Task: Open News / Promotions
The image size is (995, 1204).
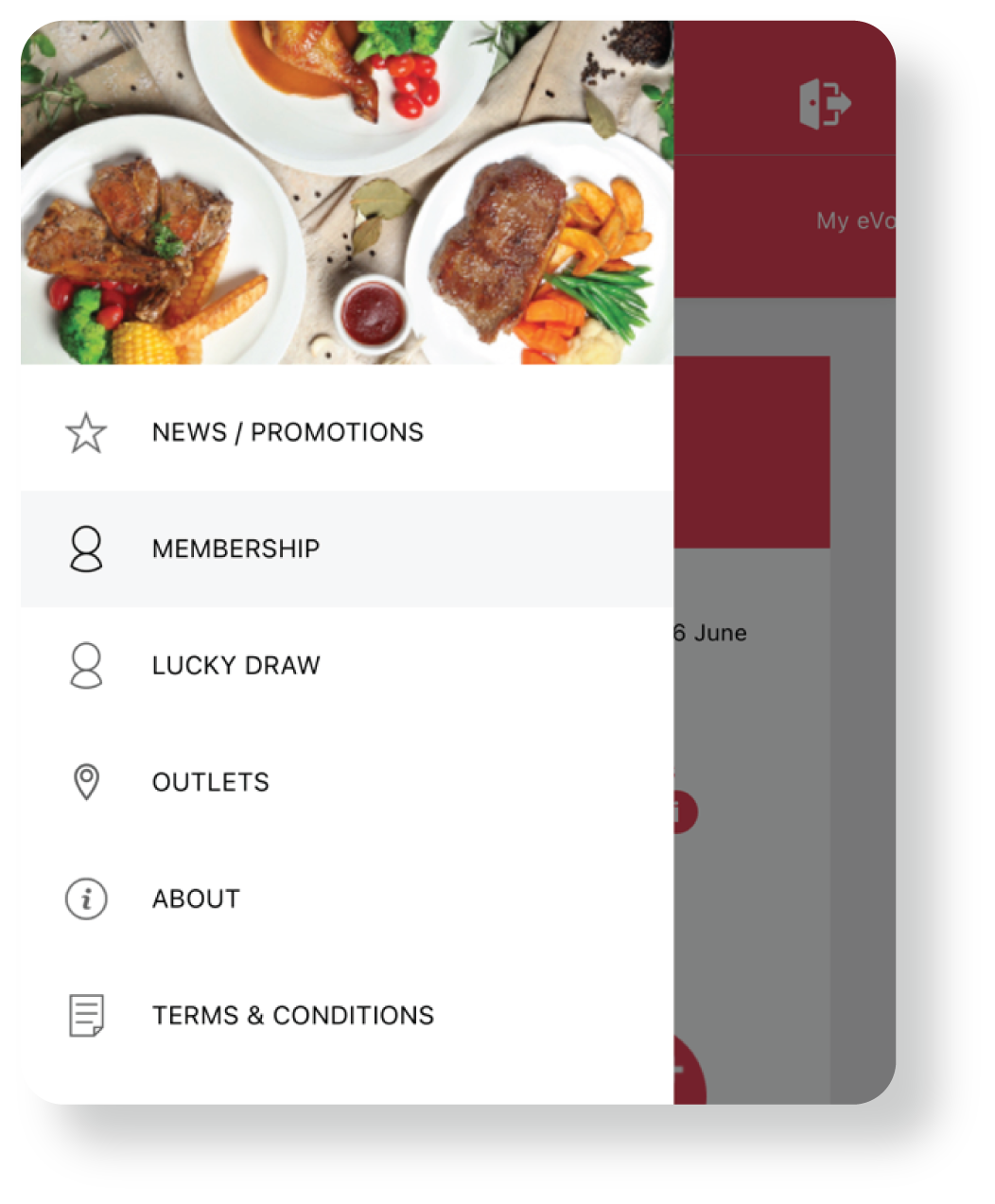Action: click(x=288, y=432)
